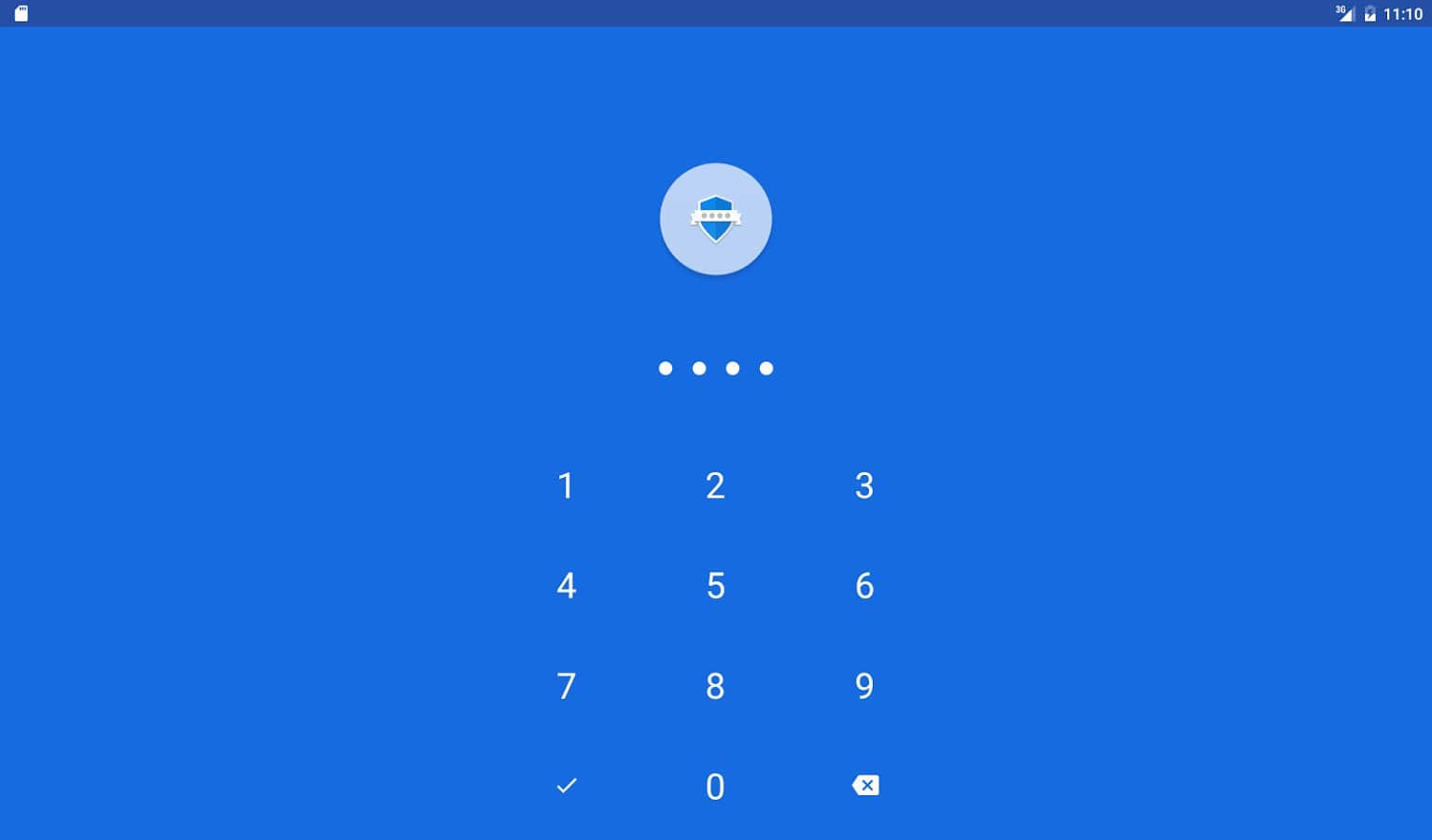Tap the number 8 key
Screen dimensions: 1432x840
(715, 686)
